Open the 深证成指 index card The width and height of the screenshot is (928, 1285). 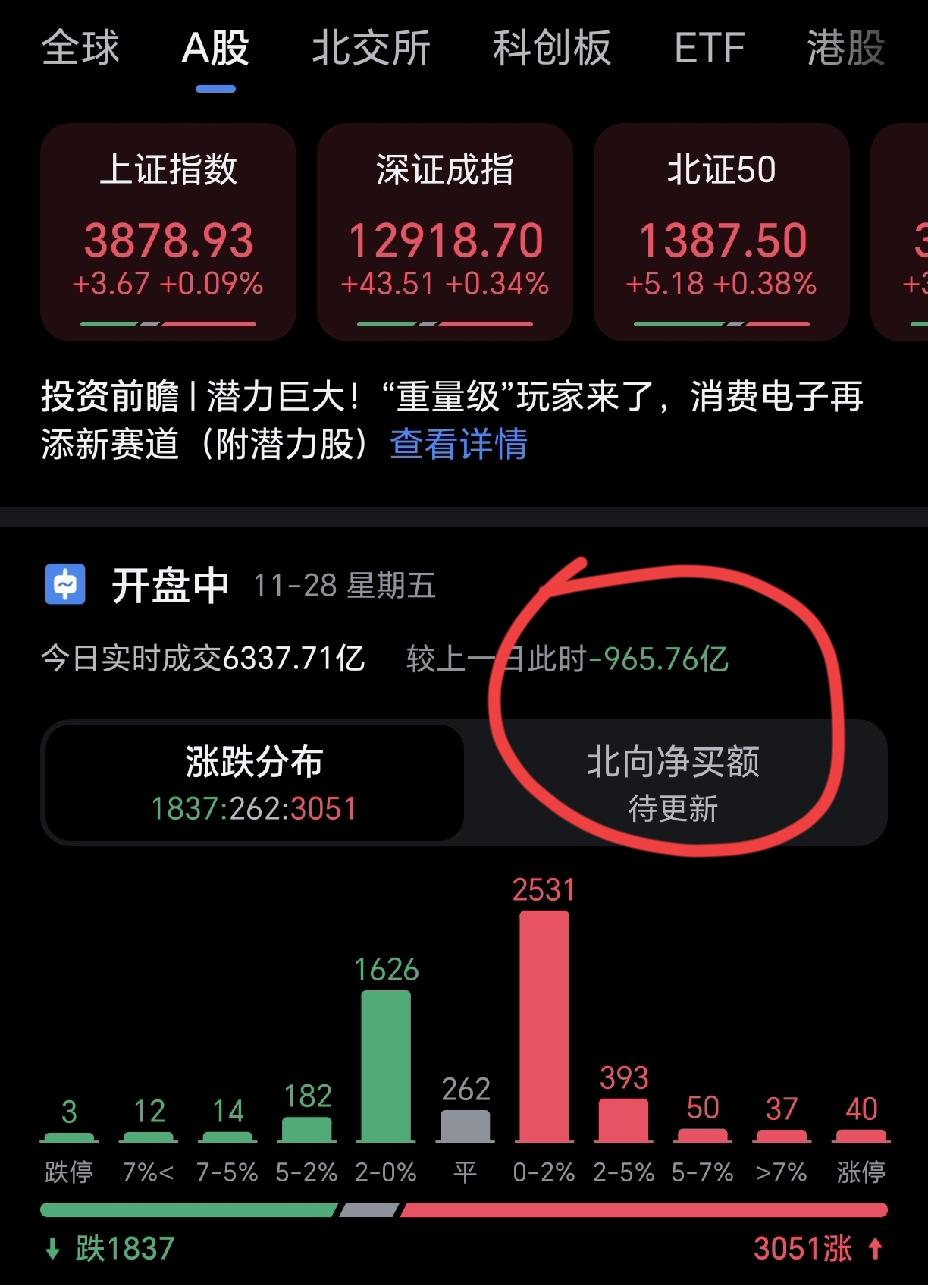(x=444, y=230)
